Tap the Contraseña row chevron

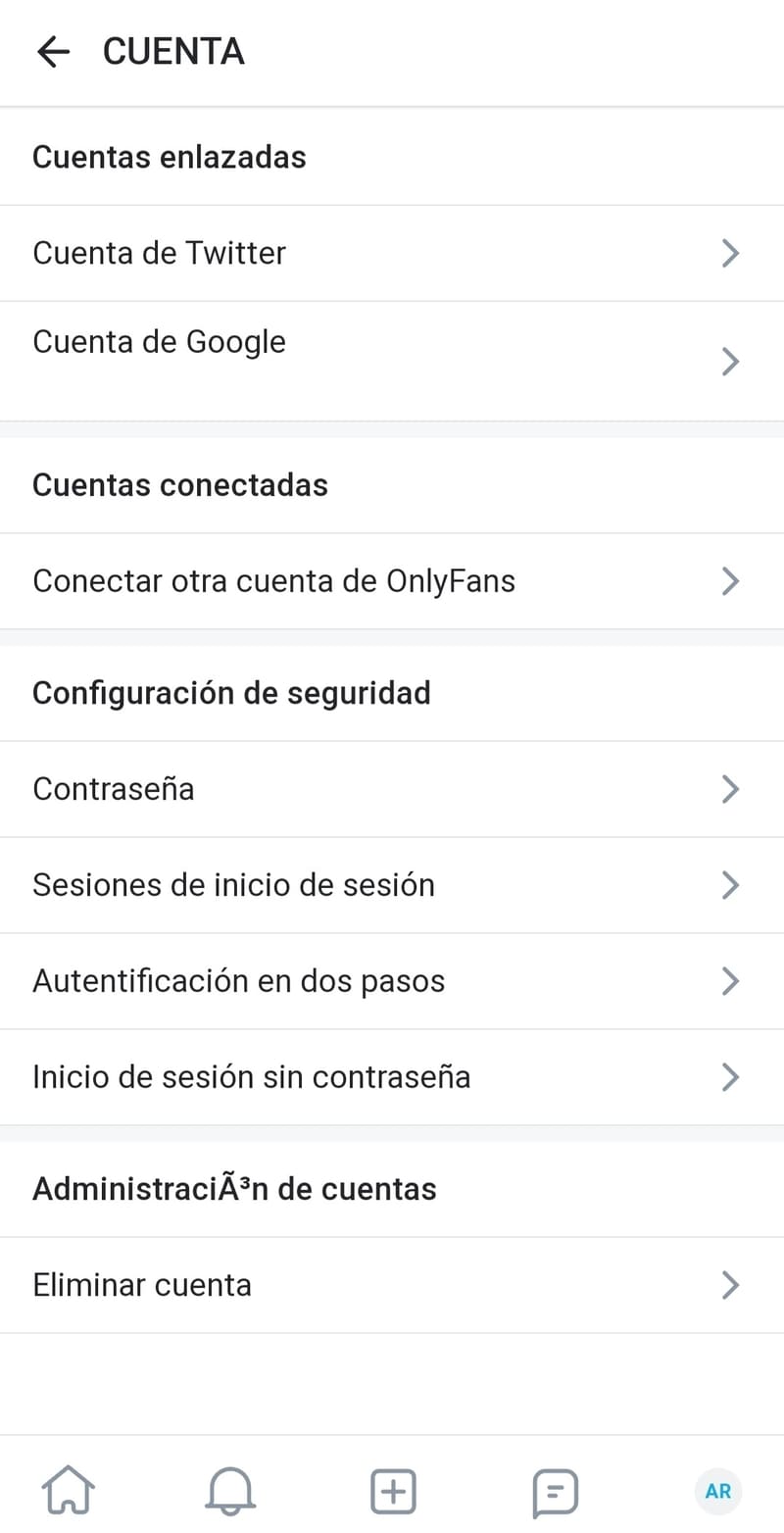[x=730, y=788]
